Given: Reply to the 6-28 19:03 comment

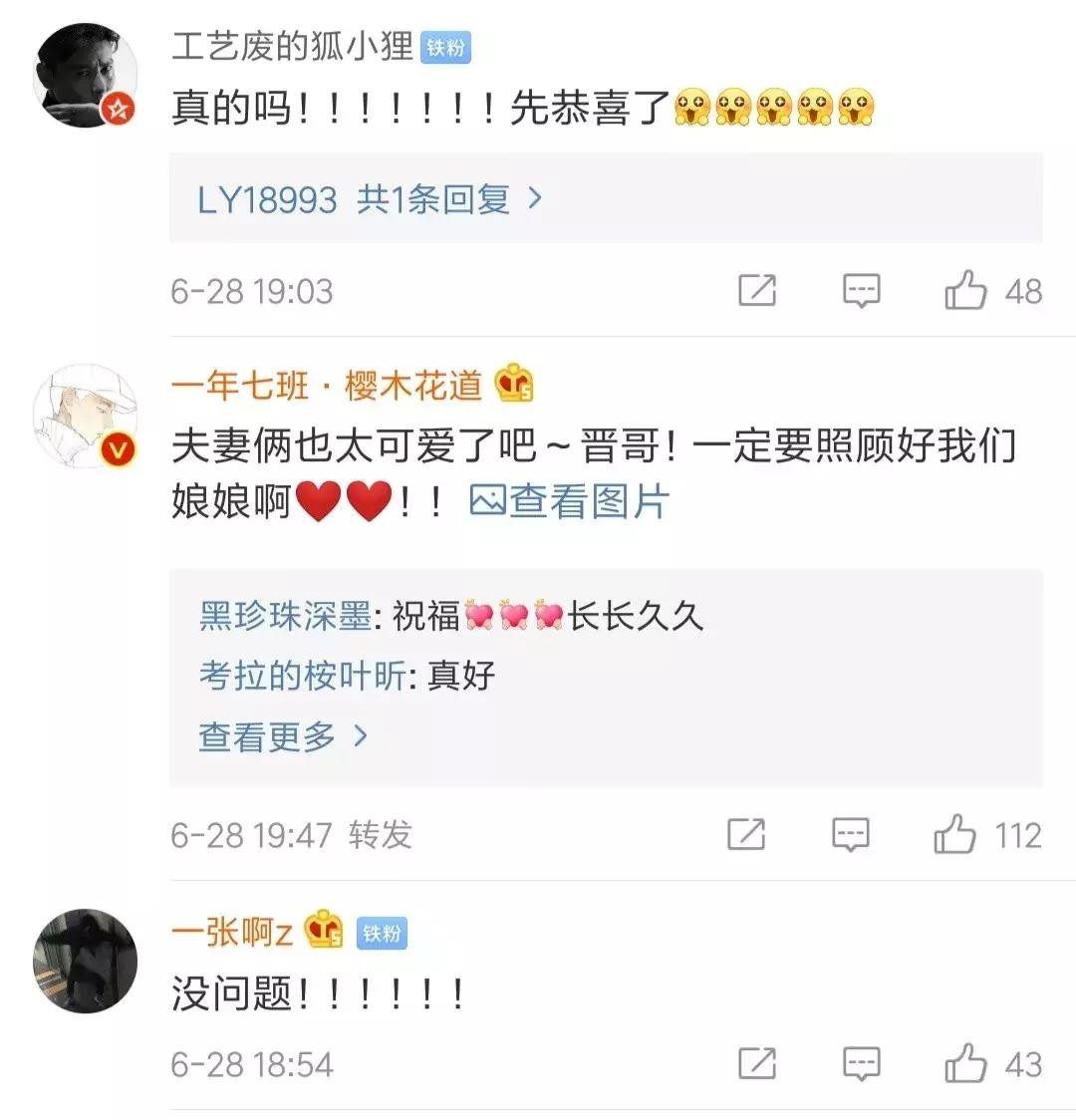Looking at the screenshot, I should pos(861,291).
